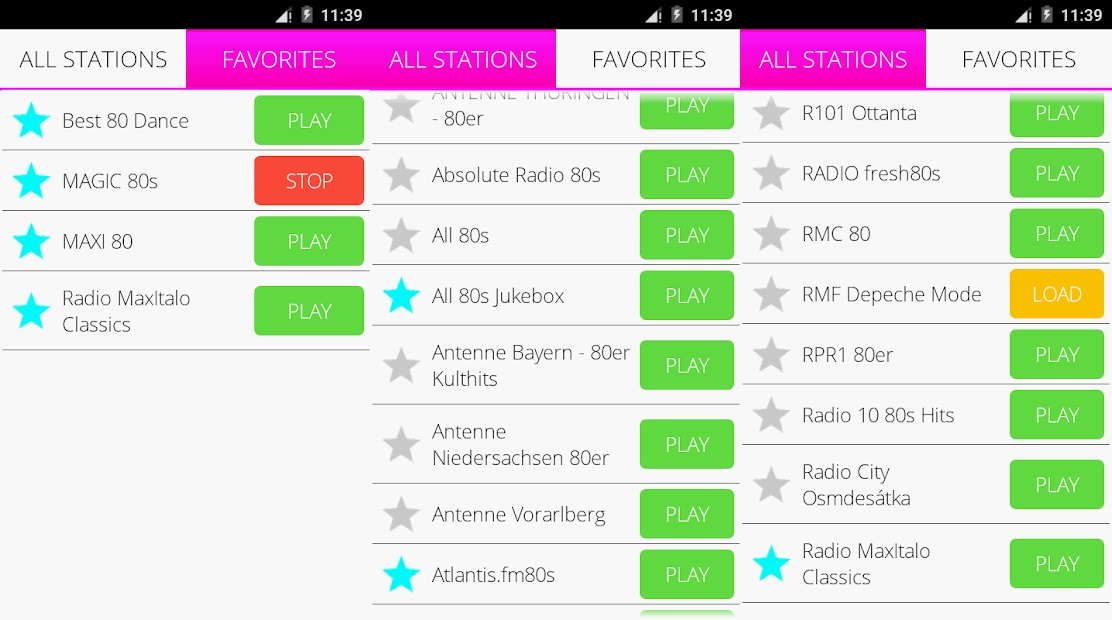The width and height of the screenshot is (1112, 620).
Task: Unfavorite the Atlantis.fm80s station
Action: coord(401,575)
